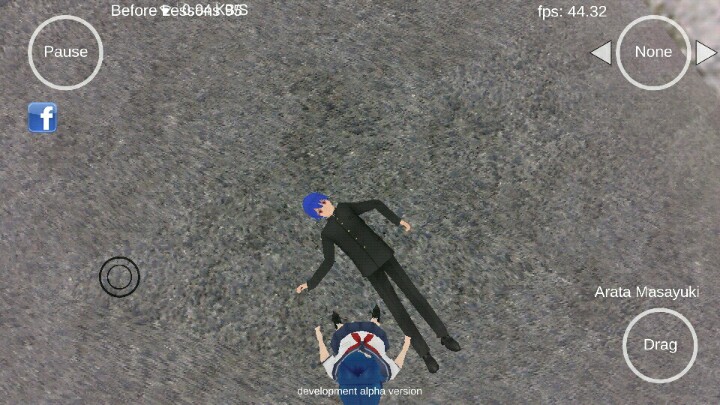The width and height of the screenshot is (720, 405).
Task: Tap the None item button
Action: click(653, 52)
